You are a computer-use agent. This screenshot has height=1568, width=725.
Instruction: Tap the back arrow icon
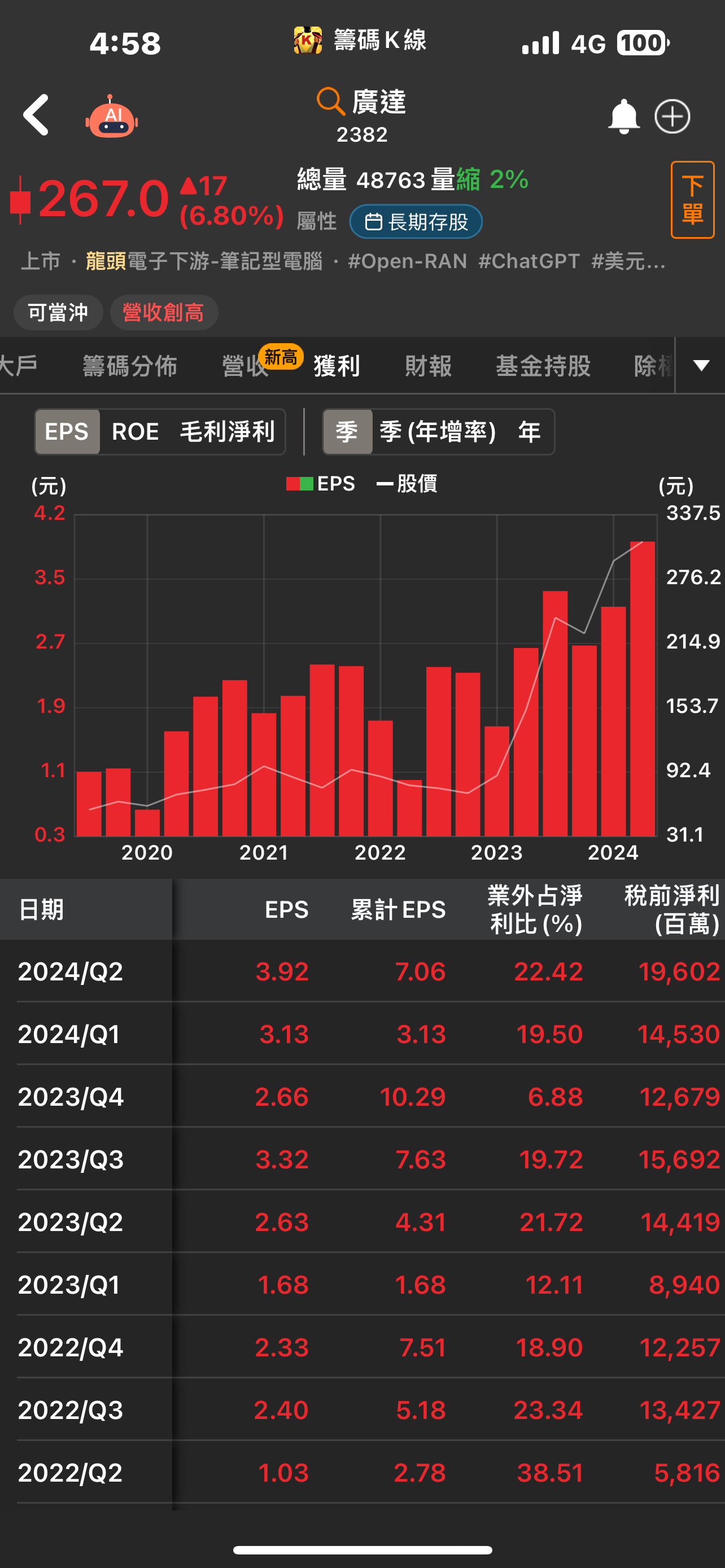(x=37, y=116)
